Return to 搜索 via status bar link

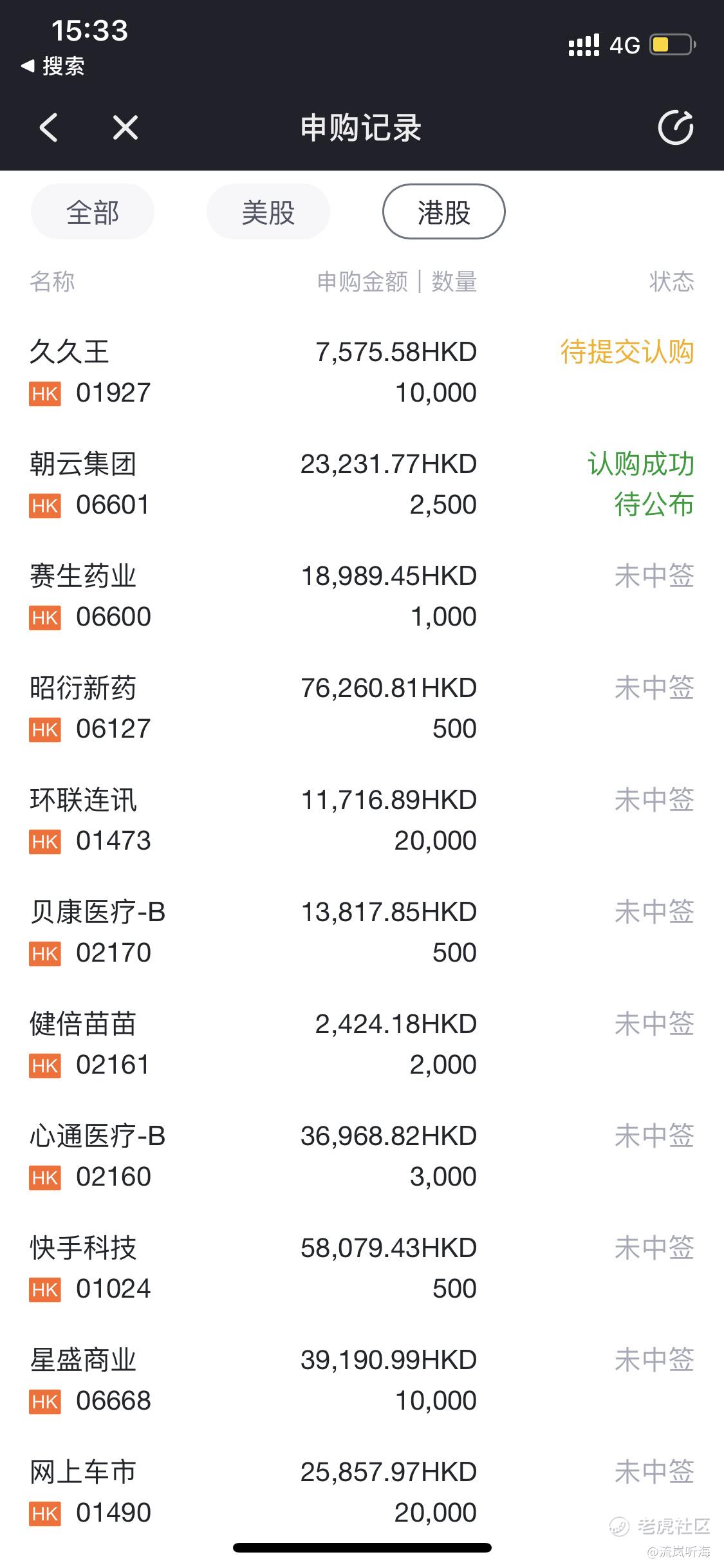(x=53, y=66)
